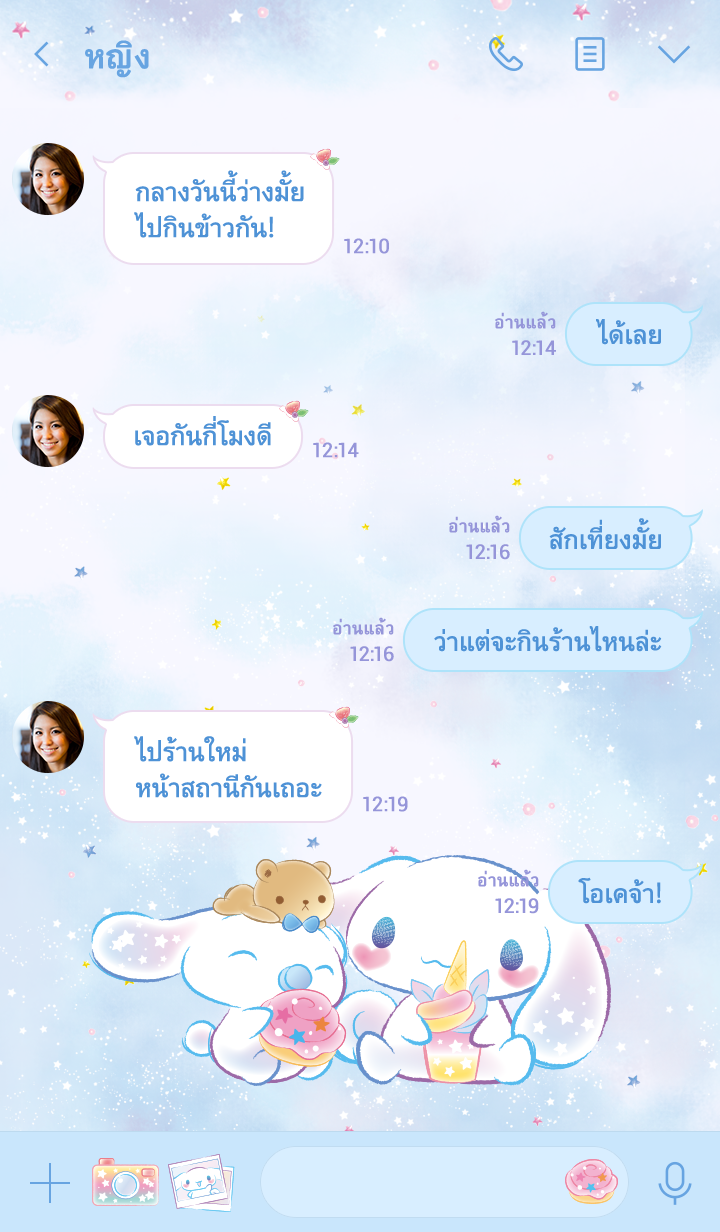
Task: Open the profile photo beside เจอกันกี่โมงดี message
Action: 48,431
